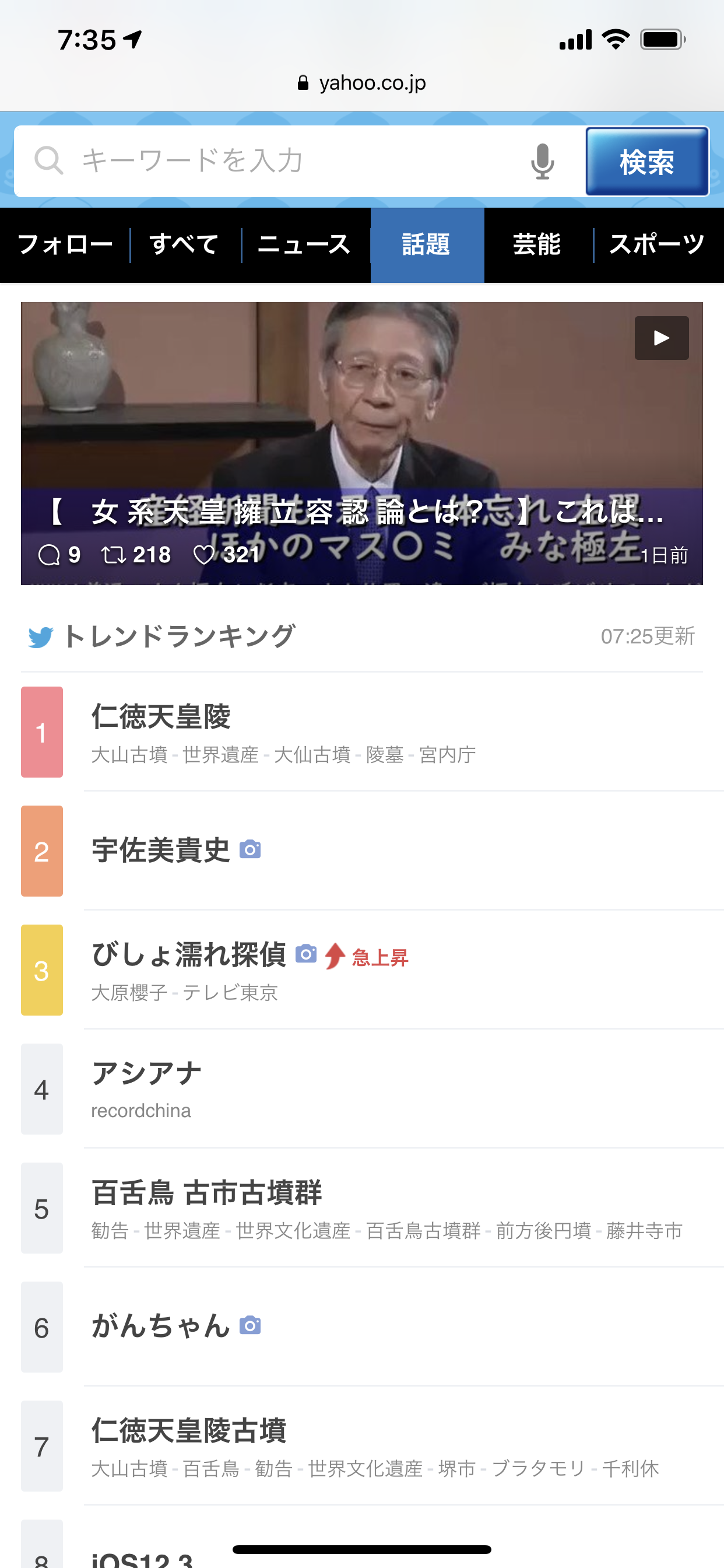This screenshot has height=1568, width=724.
Task: Open the スポーツ tab
Action: click(657, 244)
